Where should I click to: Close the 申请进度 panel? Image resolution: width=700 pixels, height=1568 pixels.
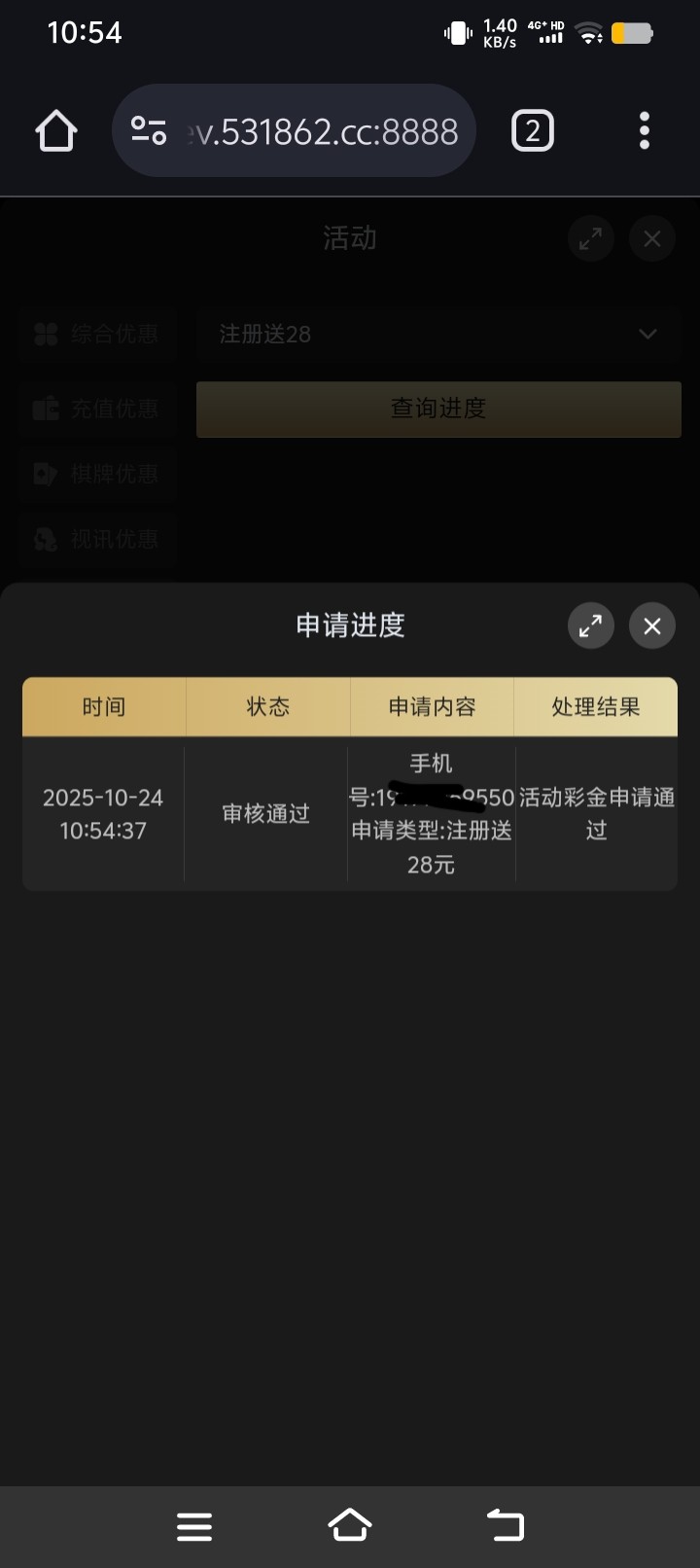click(651, 625)
